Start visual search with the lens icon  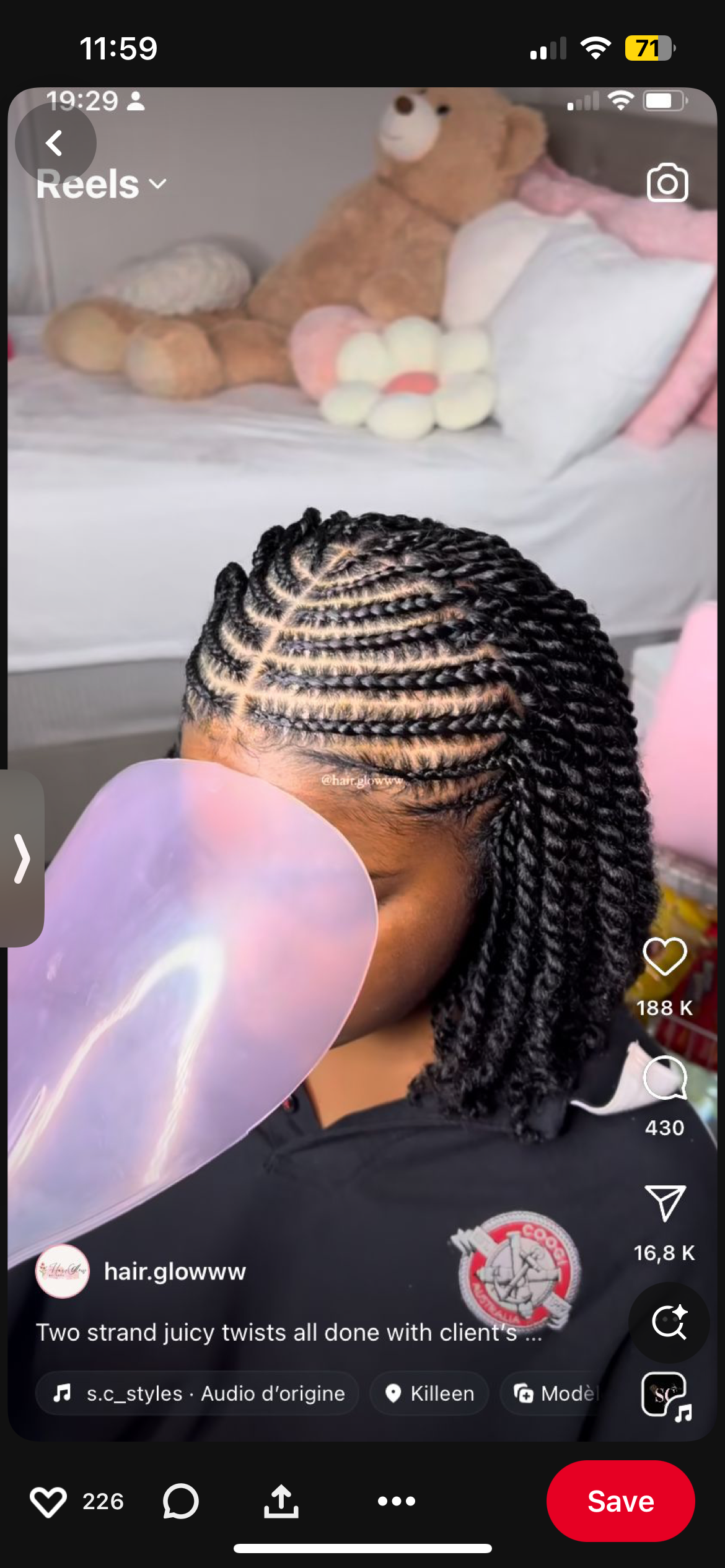pyautogui.click(x=669, y=1323)
